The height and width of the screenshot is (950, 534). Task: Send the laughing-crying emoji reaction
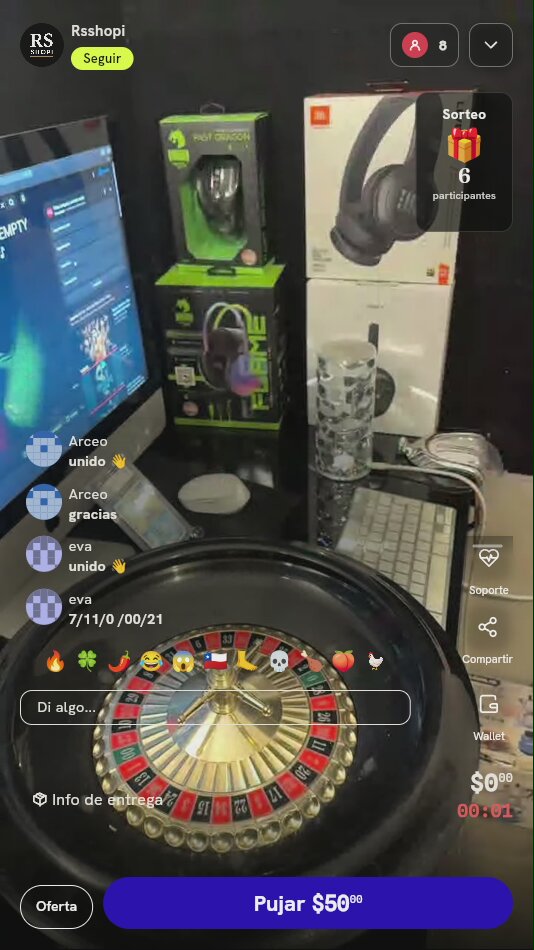click(x=151, y=662)
